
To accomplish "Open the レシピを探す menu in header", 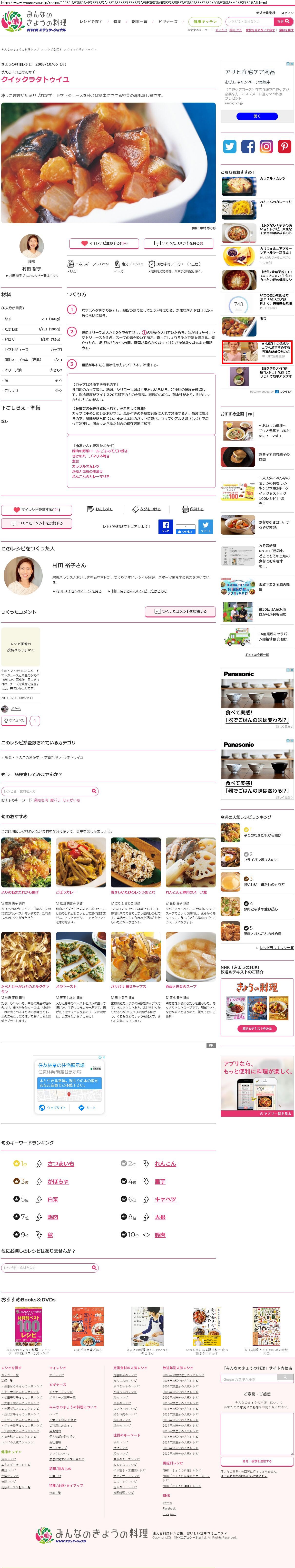I will pos(91,21).
